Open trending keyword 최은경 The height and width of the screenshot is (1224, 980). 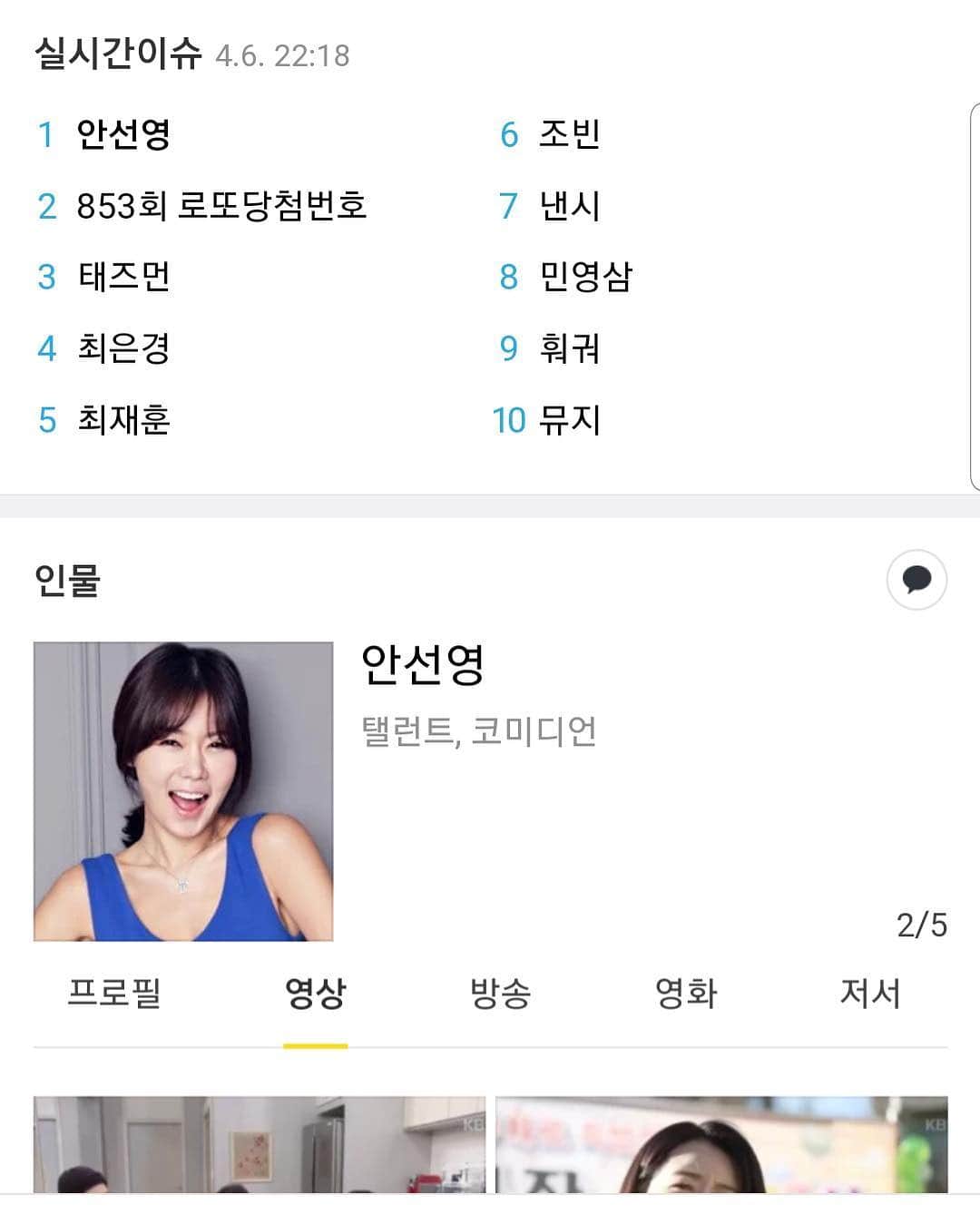click(123, 348)
